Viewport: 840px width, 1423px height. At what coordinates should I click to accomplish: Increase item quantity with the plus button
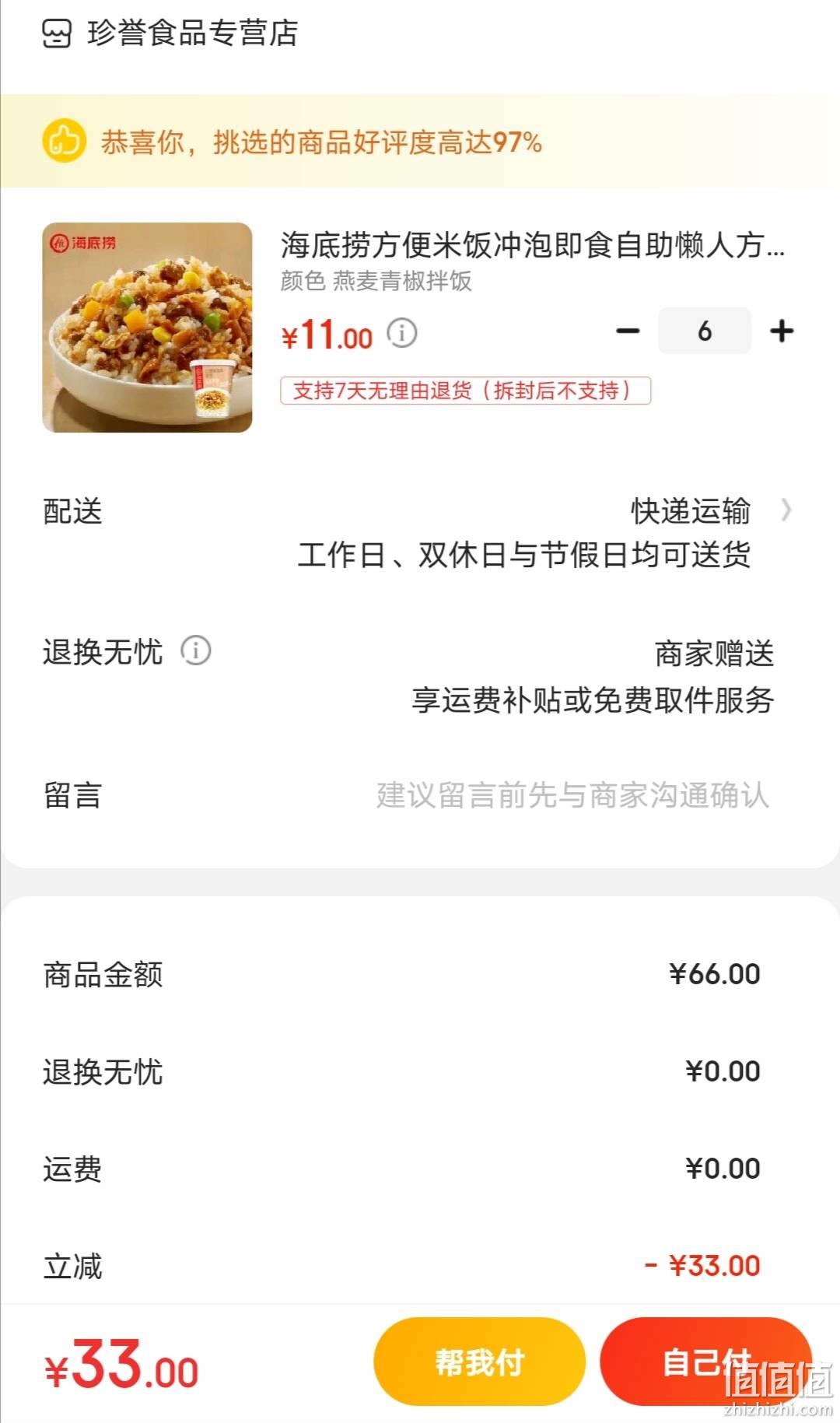coord(782,331)
